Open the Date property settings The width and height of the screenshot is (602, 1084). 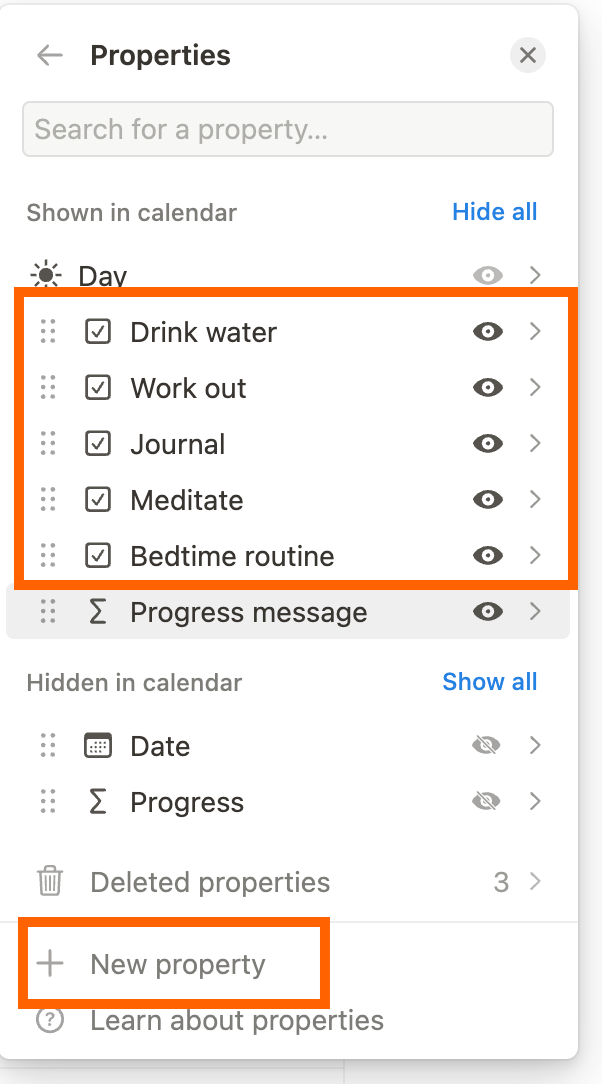535,746
